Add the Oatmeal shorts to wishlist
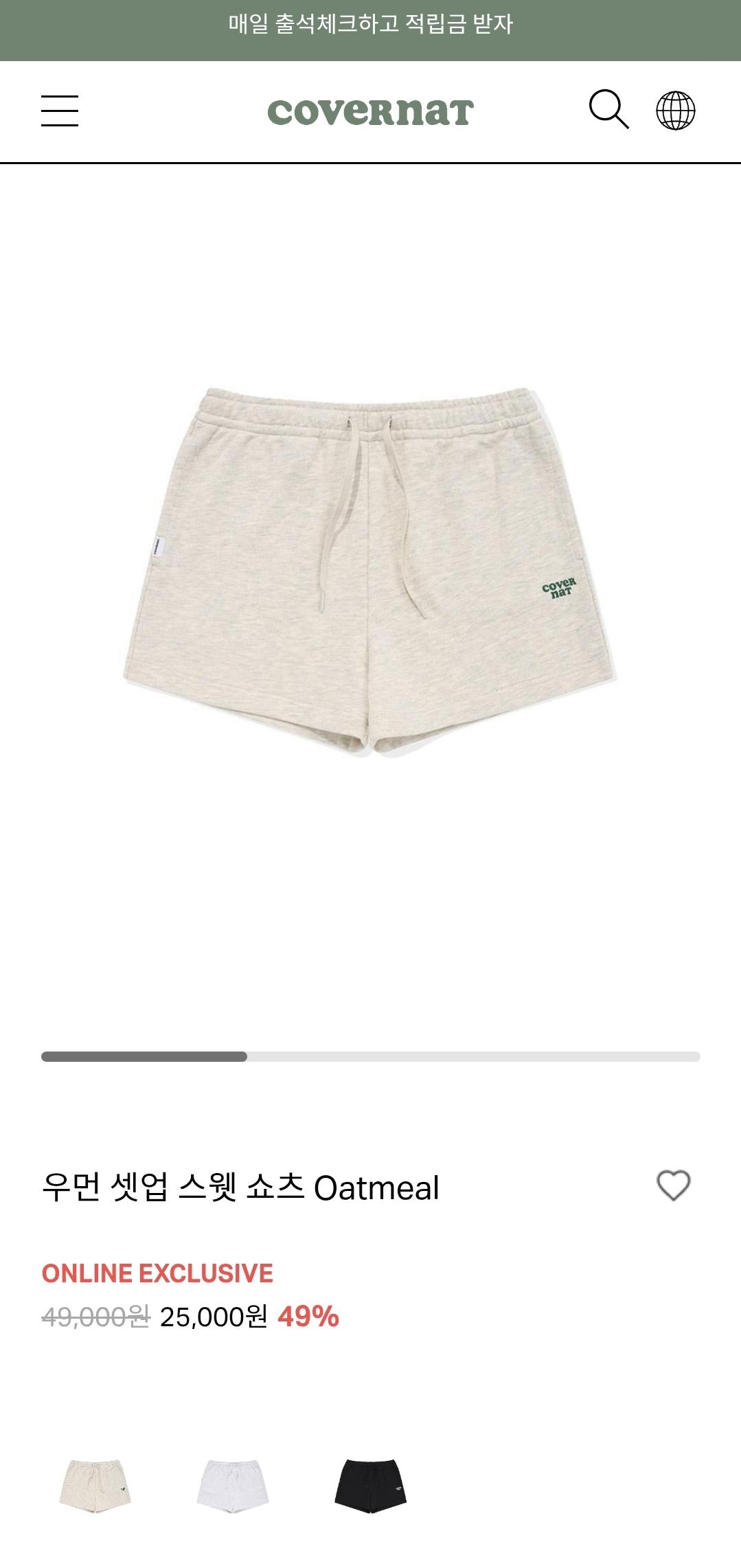Image resolution: width=741 pixels, height=1568 pixels. point(673,1185)
